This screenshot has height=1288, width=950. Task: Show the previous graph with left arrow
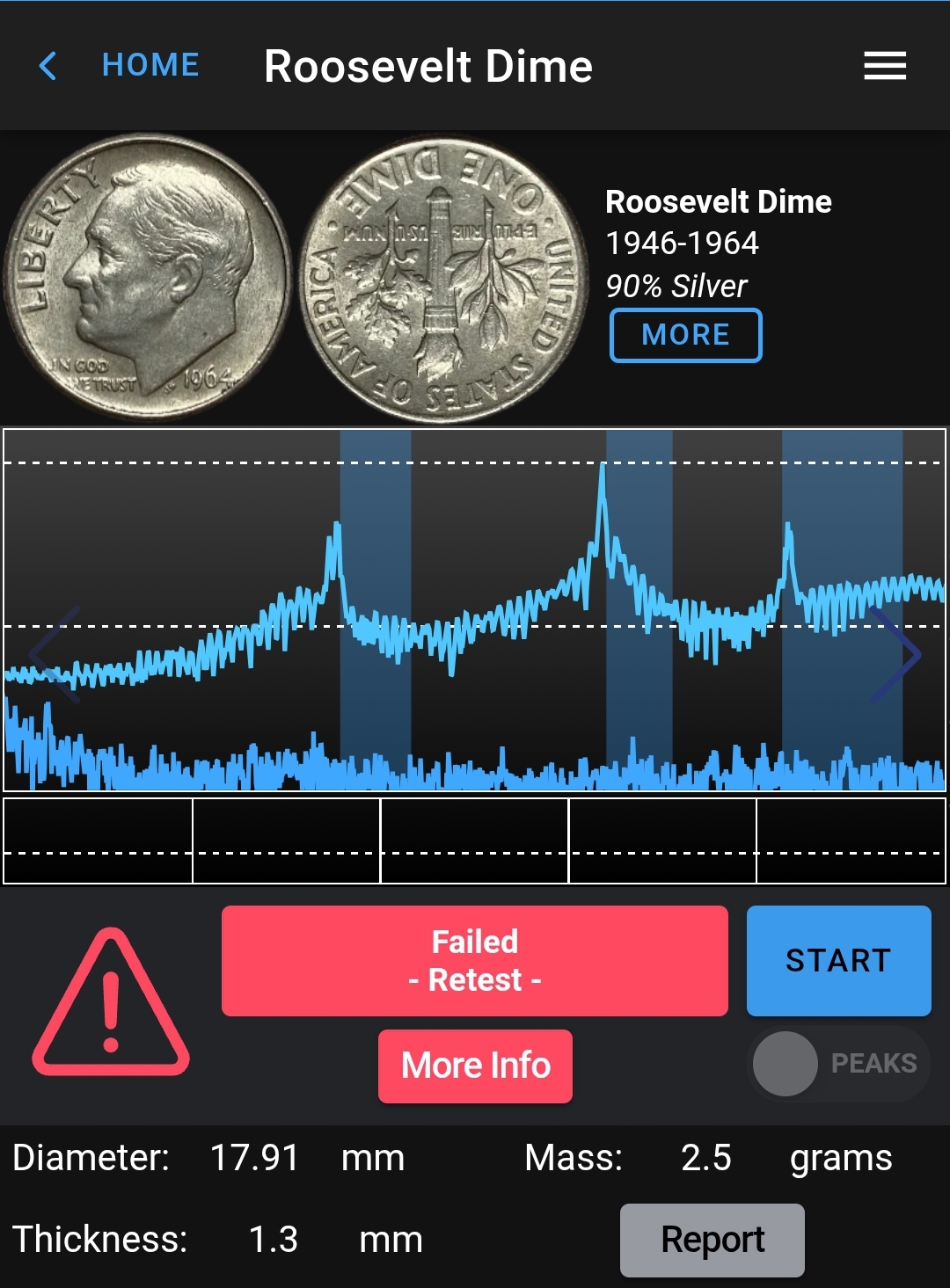[x=55, y=654]
